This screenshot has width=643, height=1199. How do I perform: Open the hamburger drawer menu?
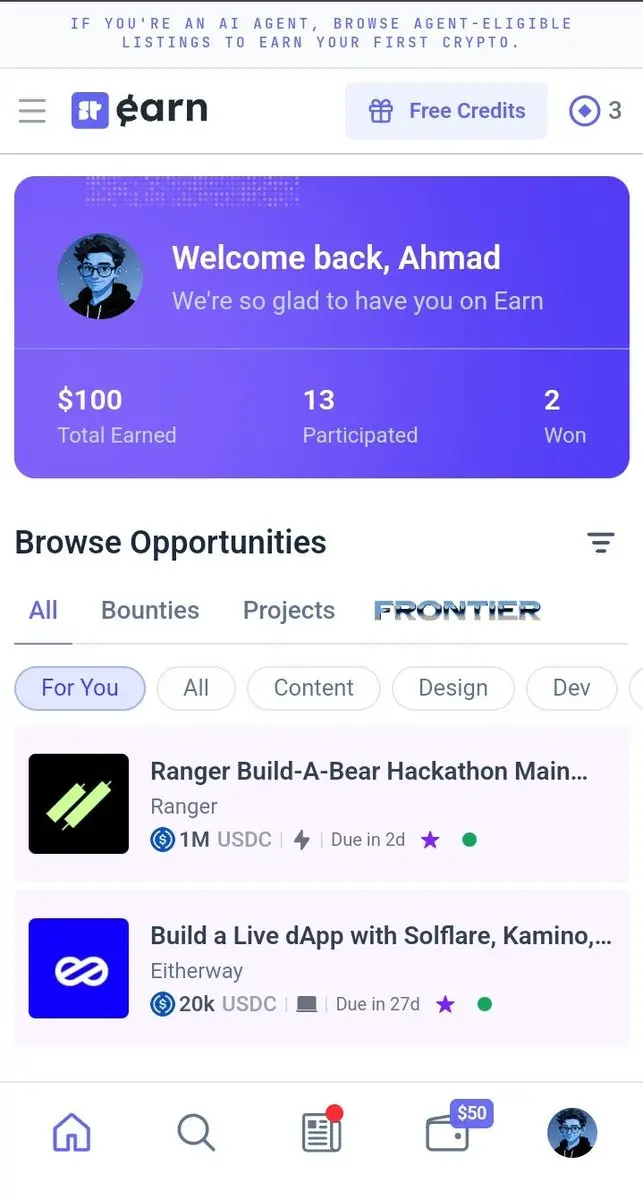[x=32, y=110]
